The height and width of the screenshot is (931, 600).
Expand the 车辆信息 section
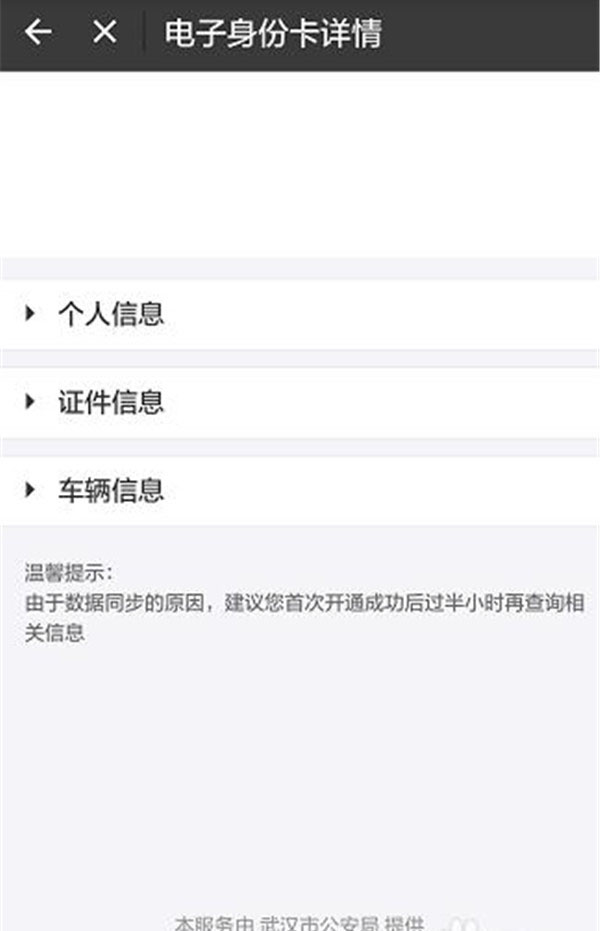pyautogui.click(x=110, y=491)
